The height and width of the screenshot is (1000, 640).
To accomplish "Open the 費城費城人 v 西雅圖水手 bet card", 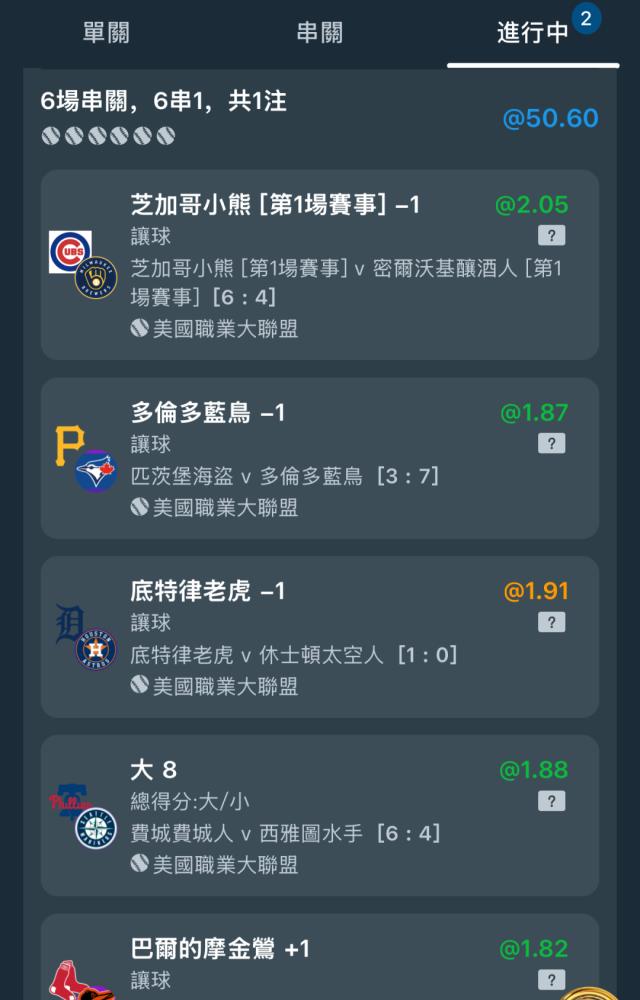I will click(320, 816).
